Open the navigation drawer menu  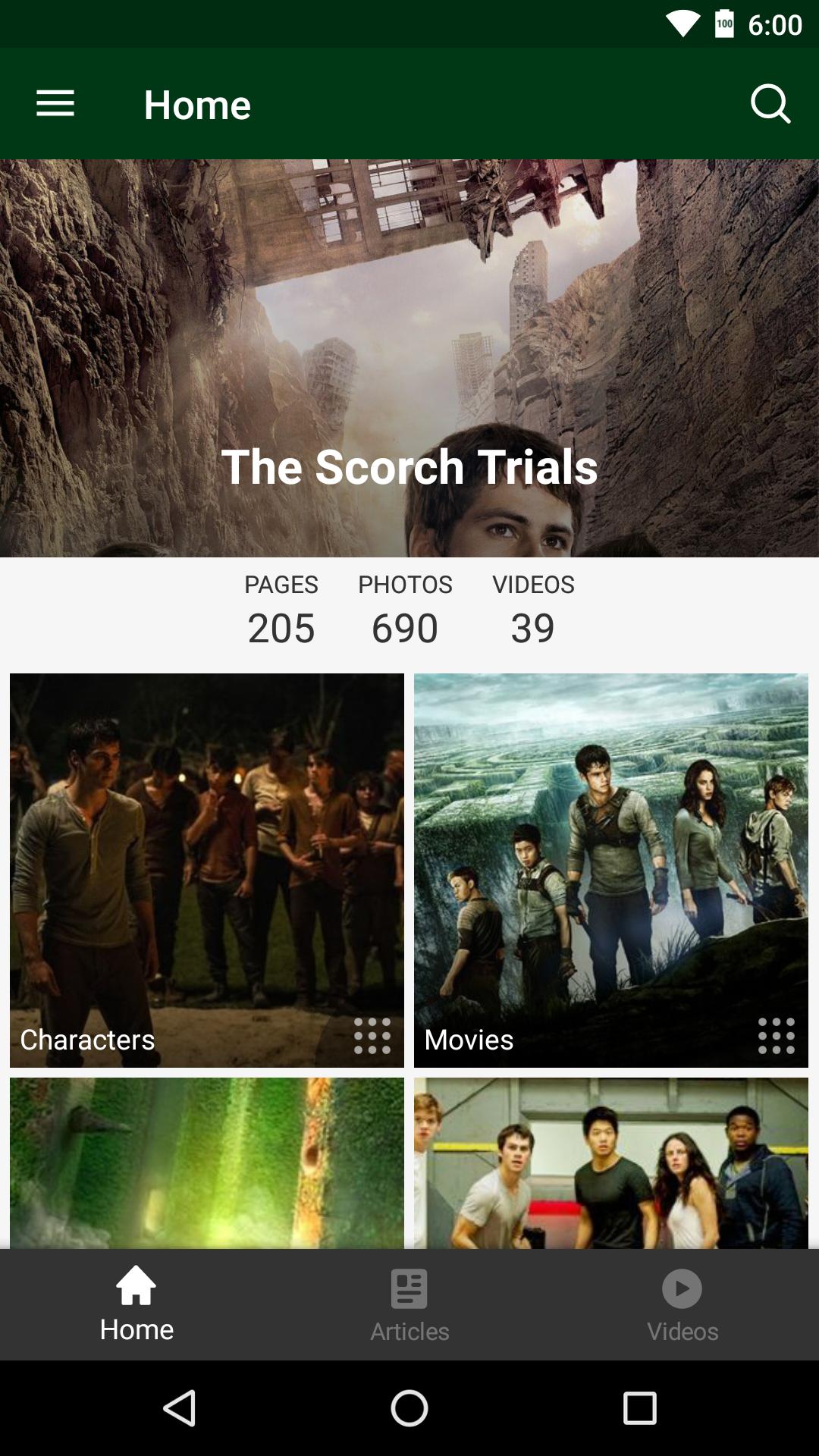(x=55, y=103)
